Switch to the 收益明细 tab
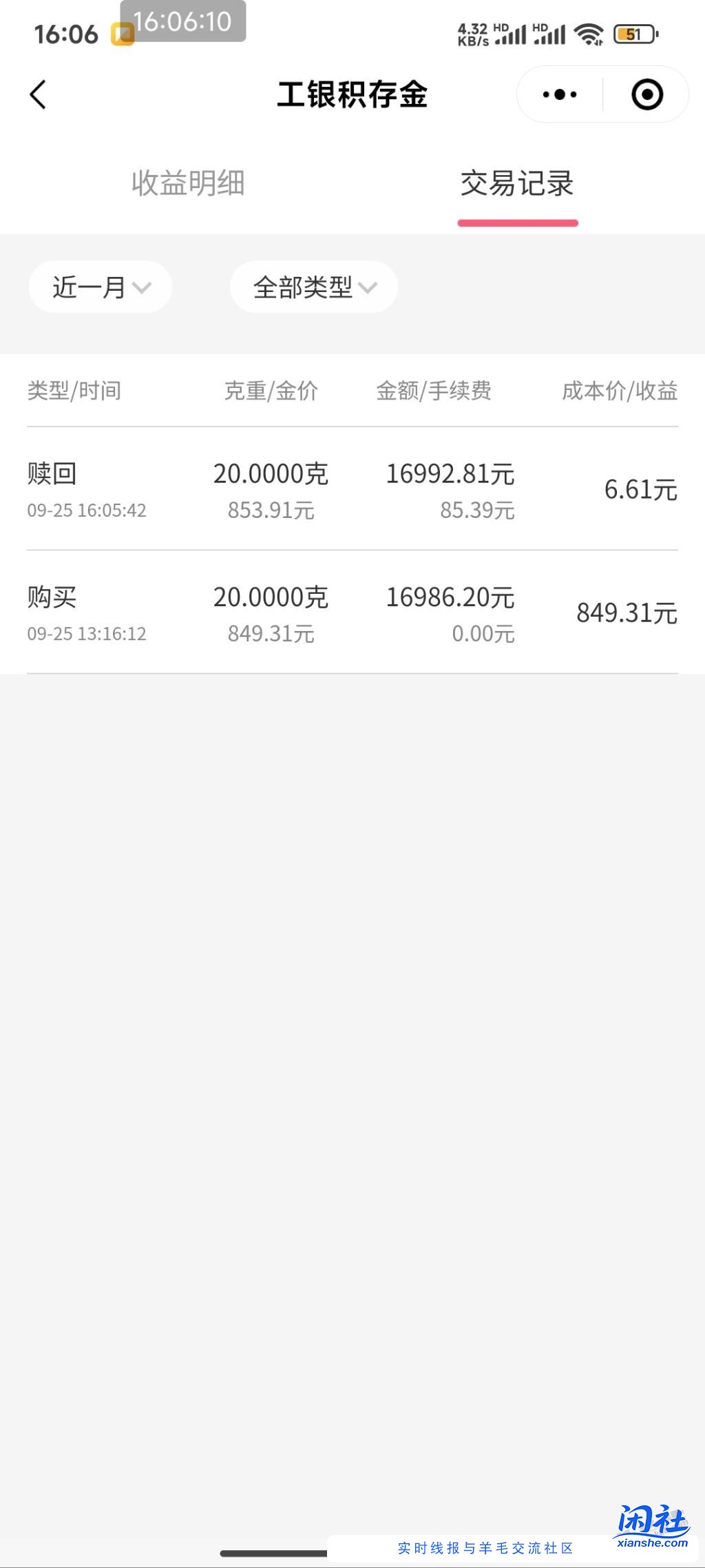The width and height of the screenshot is (705, 1568). pyautogui.click(x=186, y=184)
